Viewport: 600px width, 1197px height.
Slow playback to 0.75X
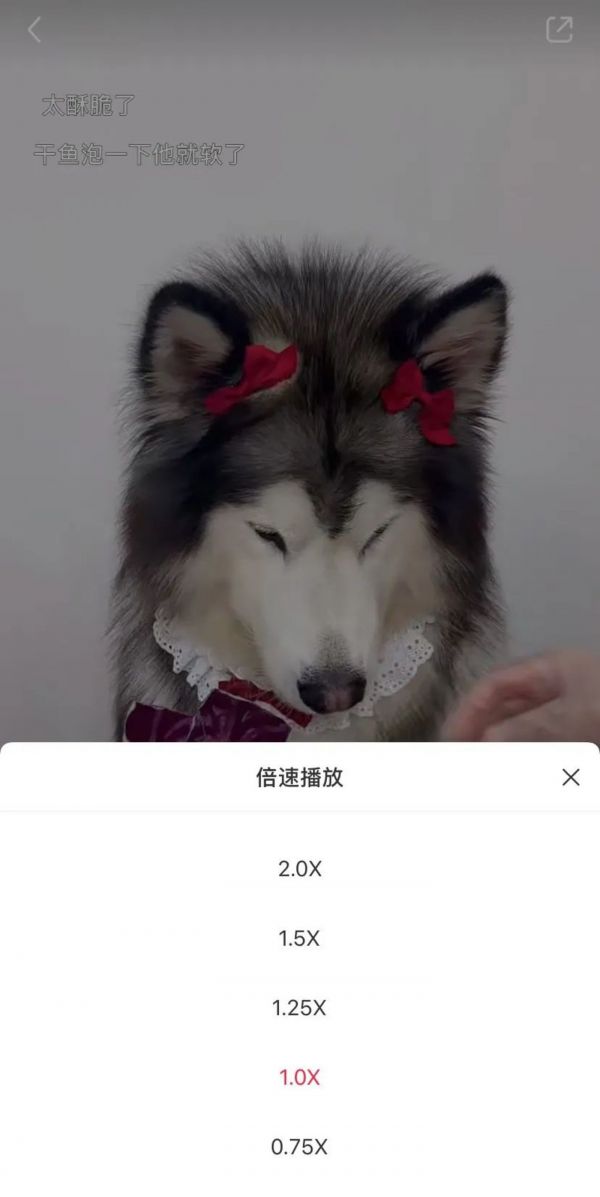[x=300, y=1147]
